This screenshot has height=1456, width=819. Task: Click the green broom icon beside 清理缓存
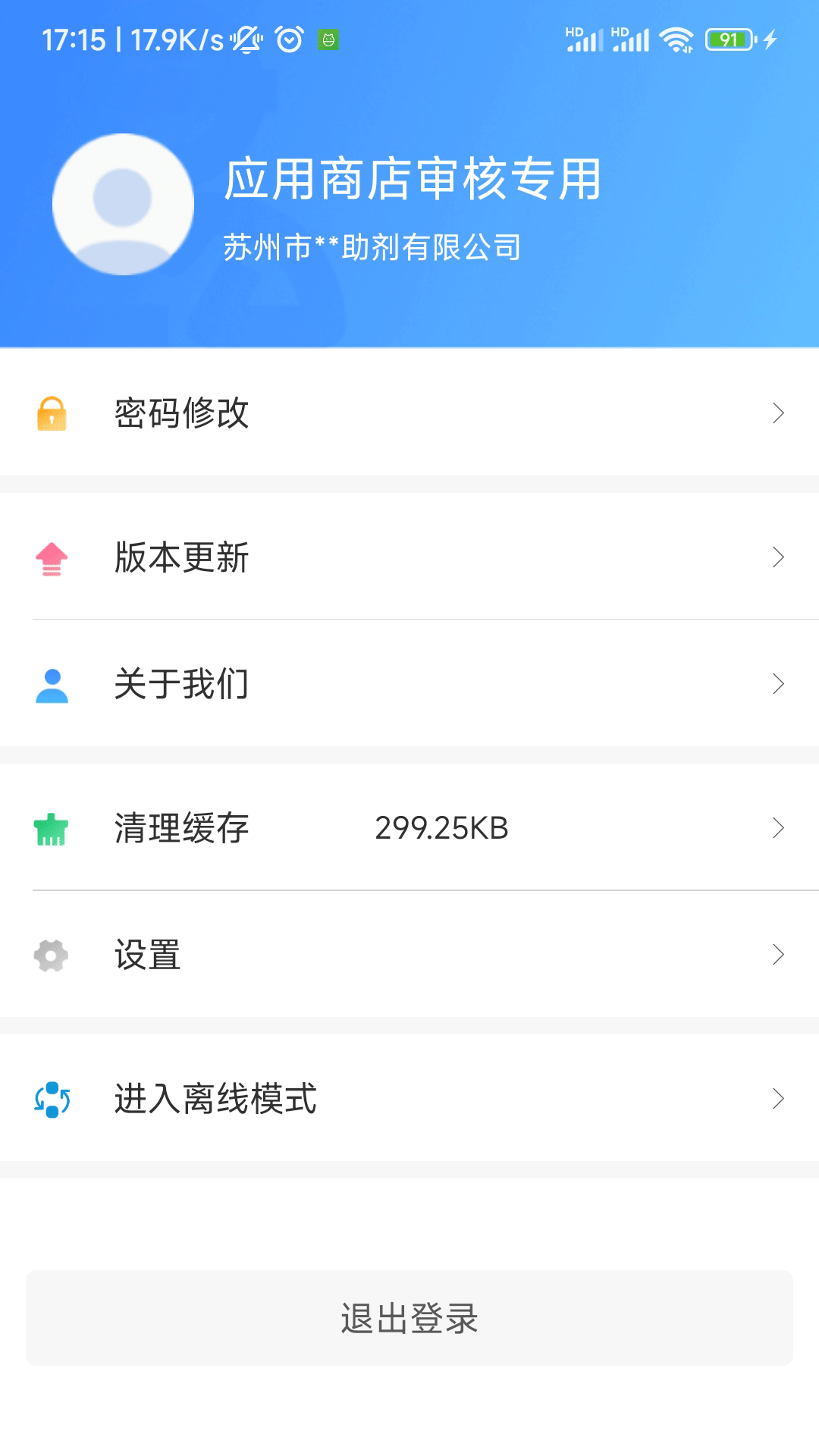(x=50, y=828)
